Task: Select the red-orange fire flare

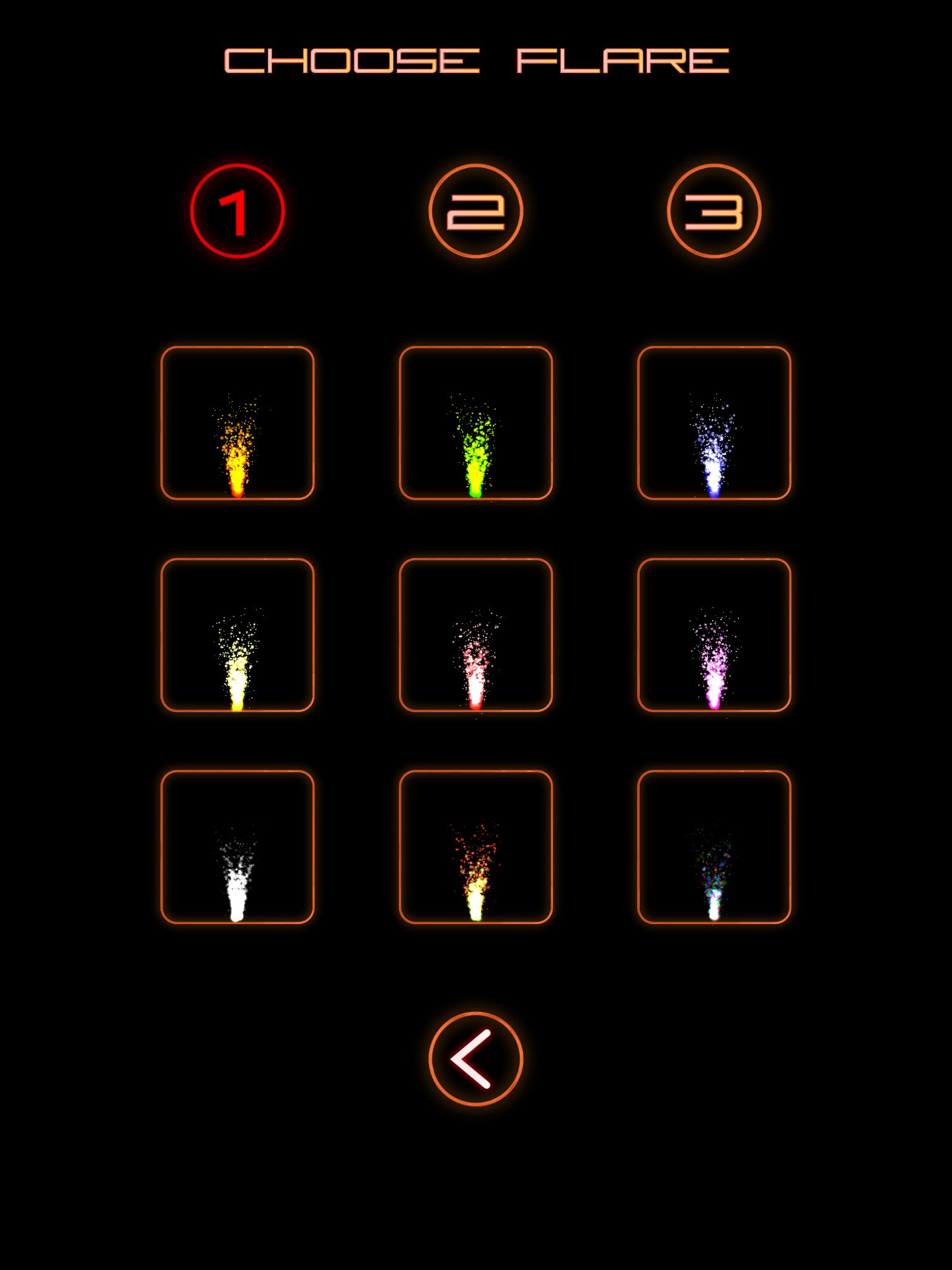Action: 475,847
